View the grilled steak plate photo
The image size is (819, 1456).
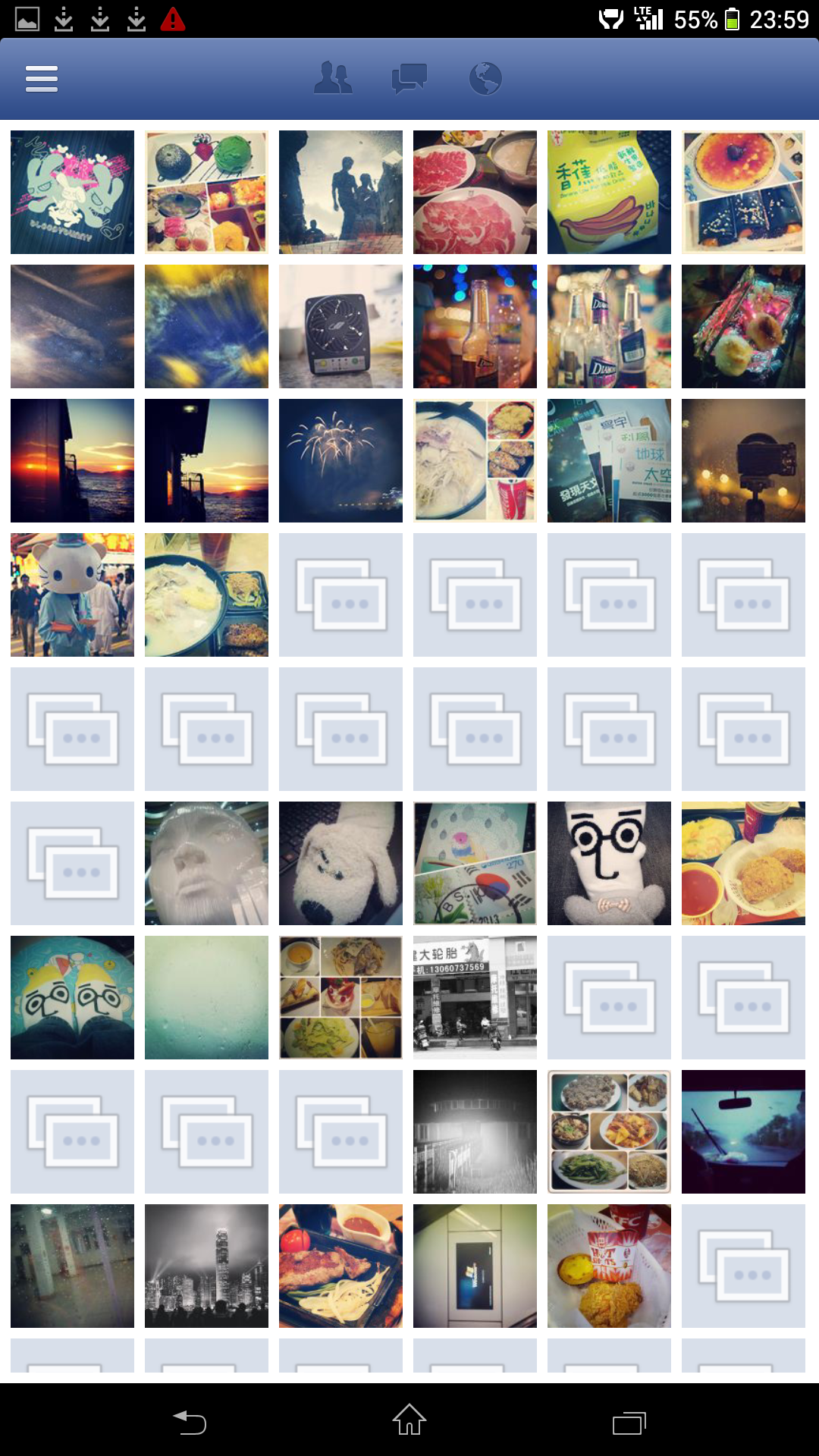point(340,1266)
